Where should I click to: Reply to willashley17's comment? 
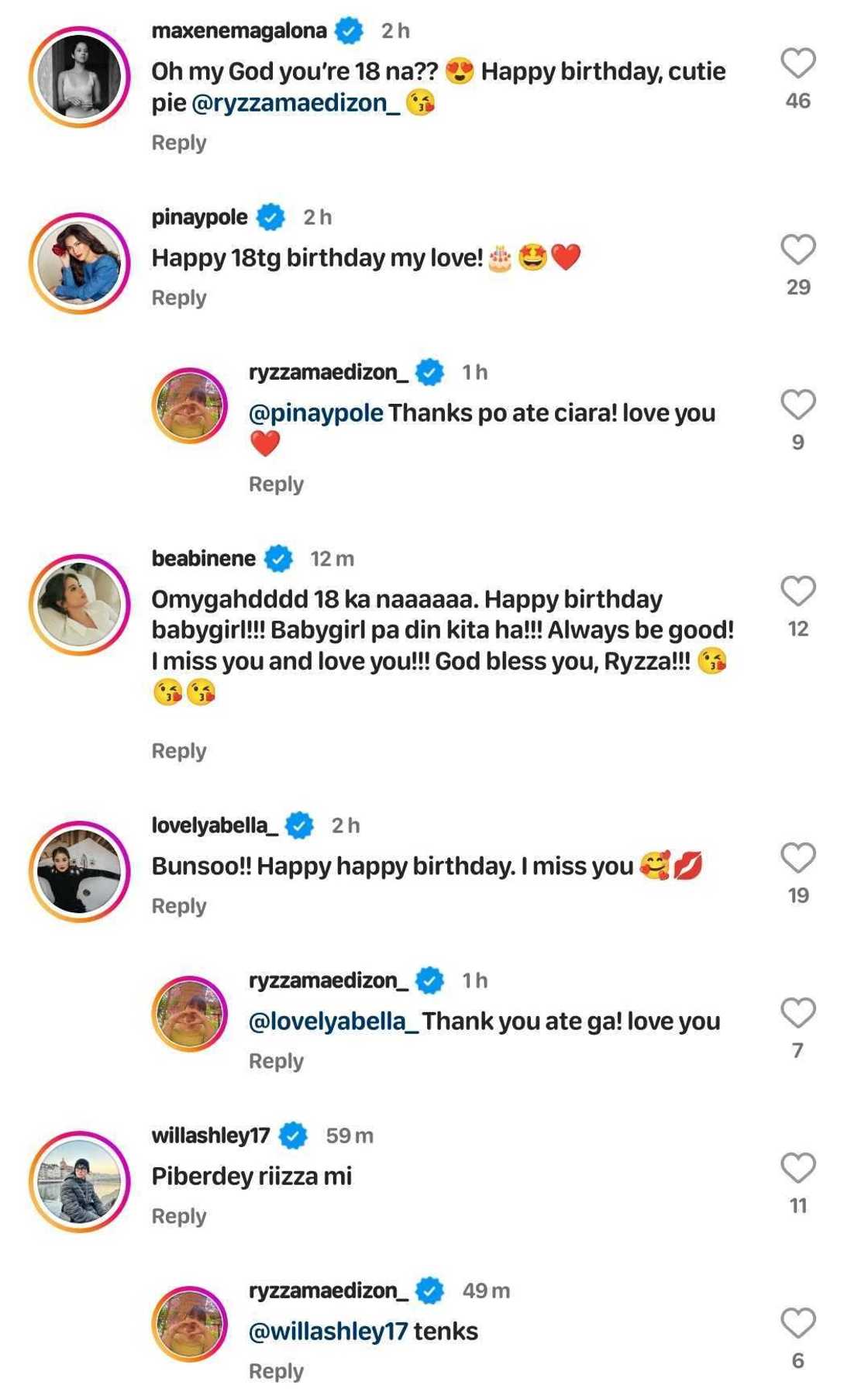(x=179, y=1216)
